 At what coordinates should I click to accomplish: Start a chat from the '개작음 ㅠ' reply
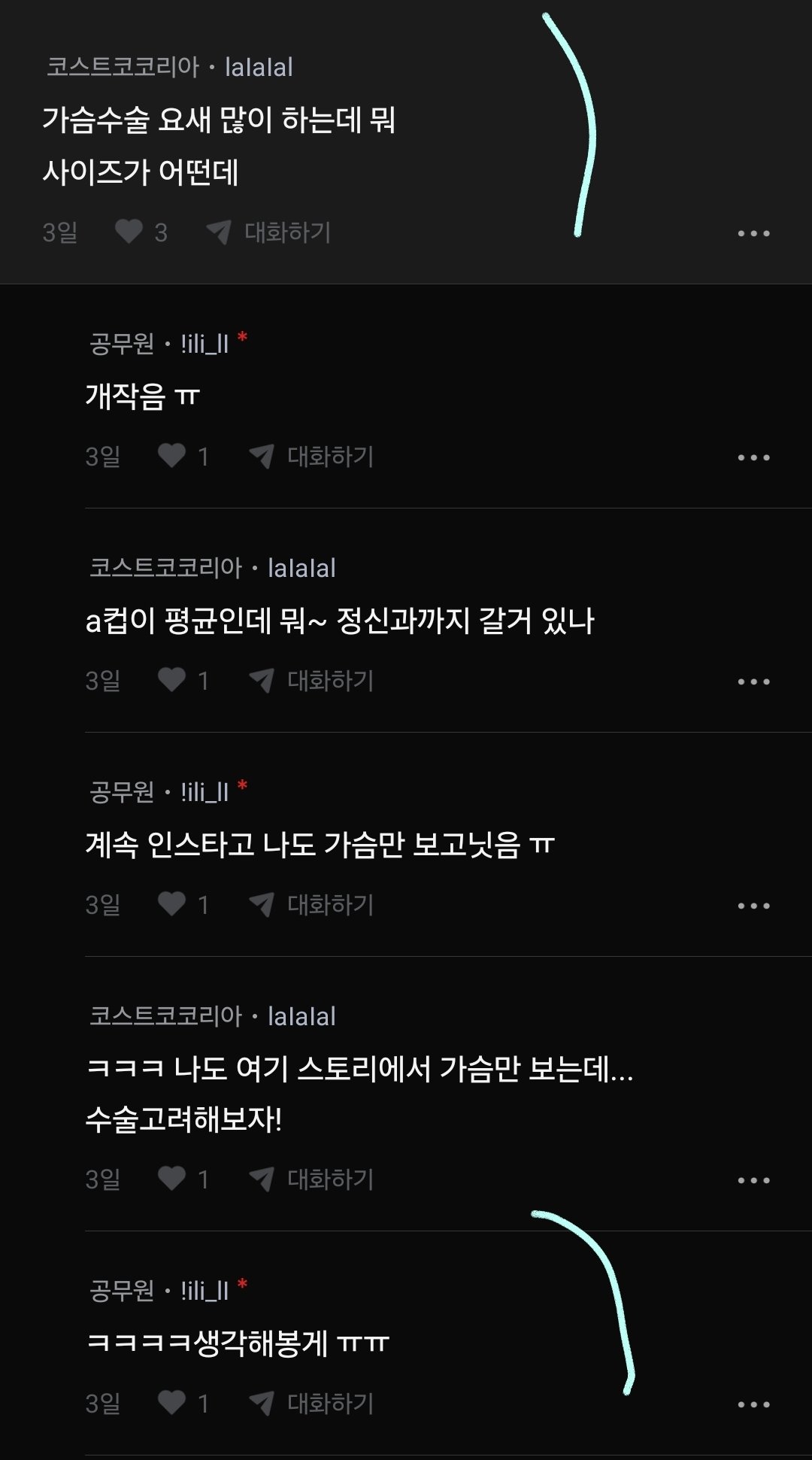point(312,457)
